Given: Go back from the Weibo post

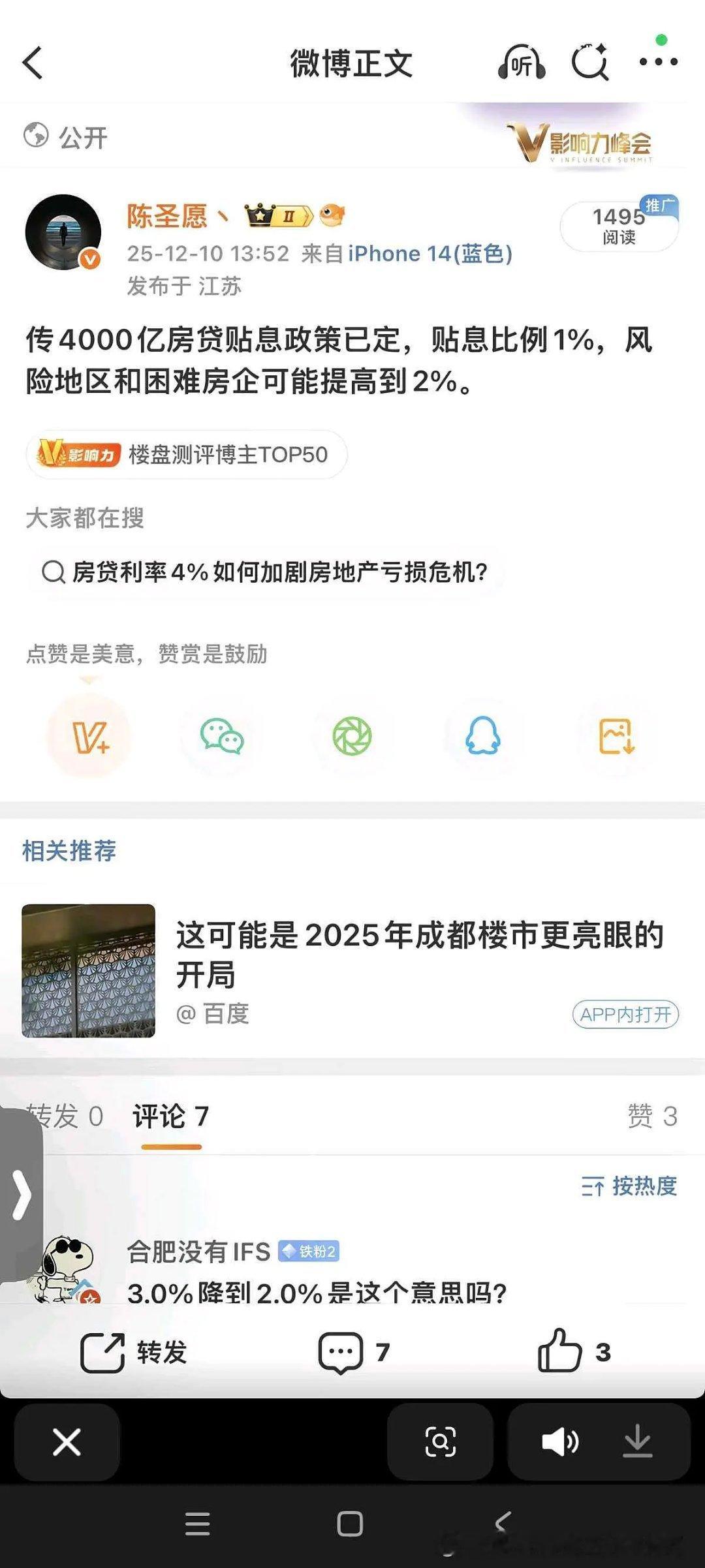Looking at the screenshot, I should click(33, 63).
